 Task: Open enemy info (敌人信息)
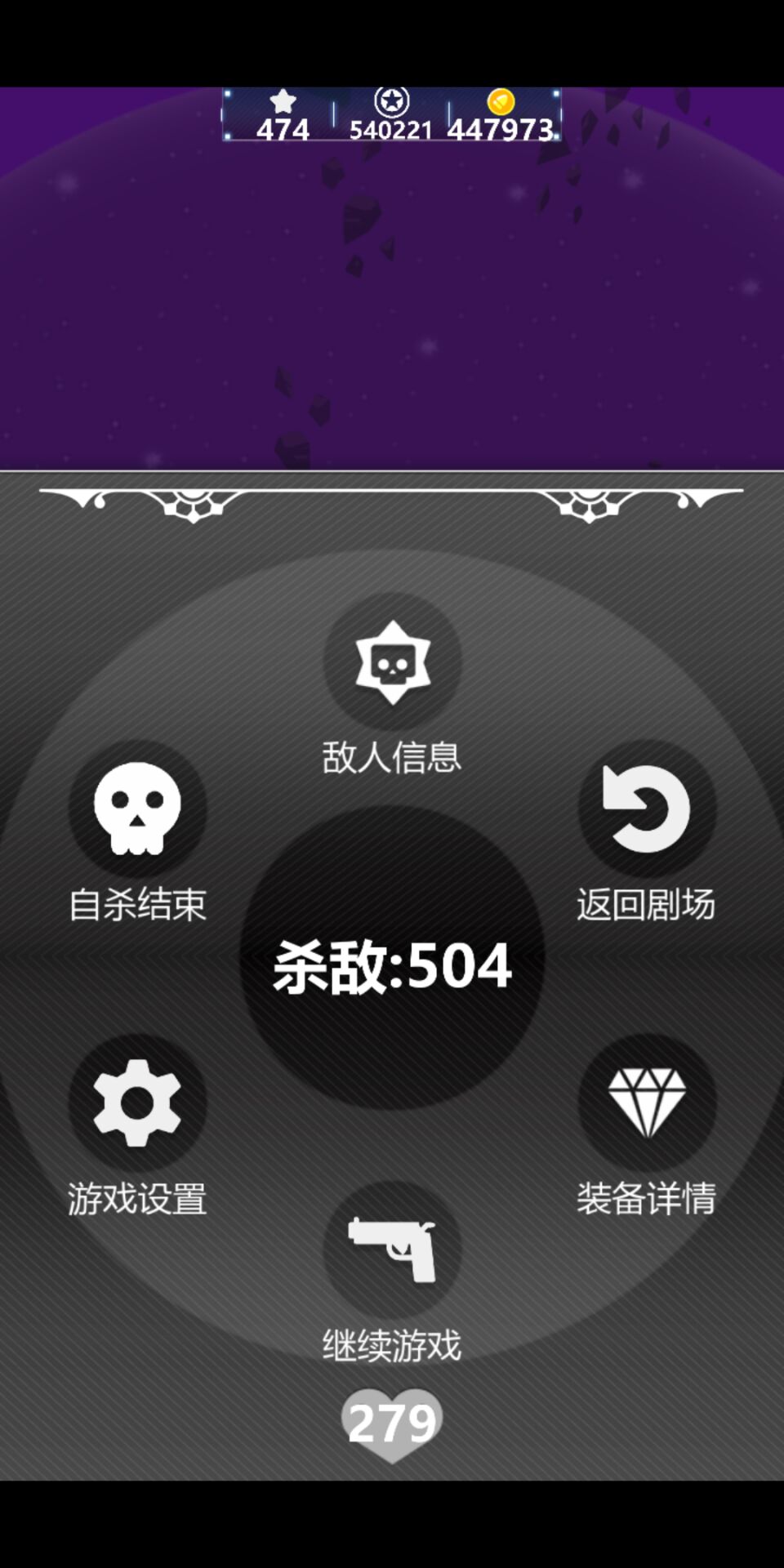pyautogui.click(x=392, y=662)
